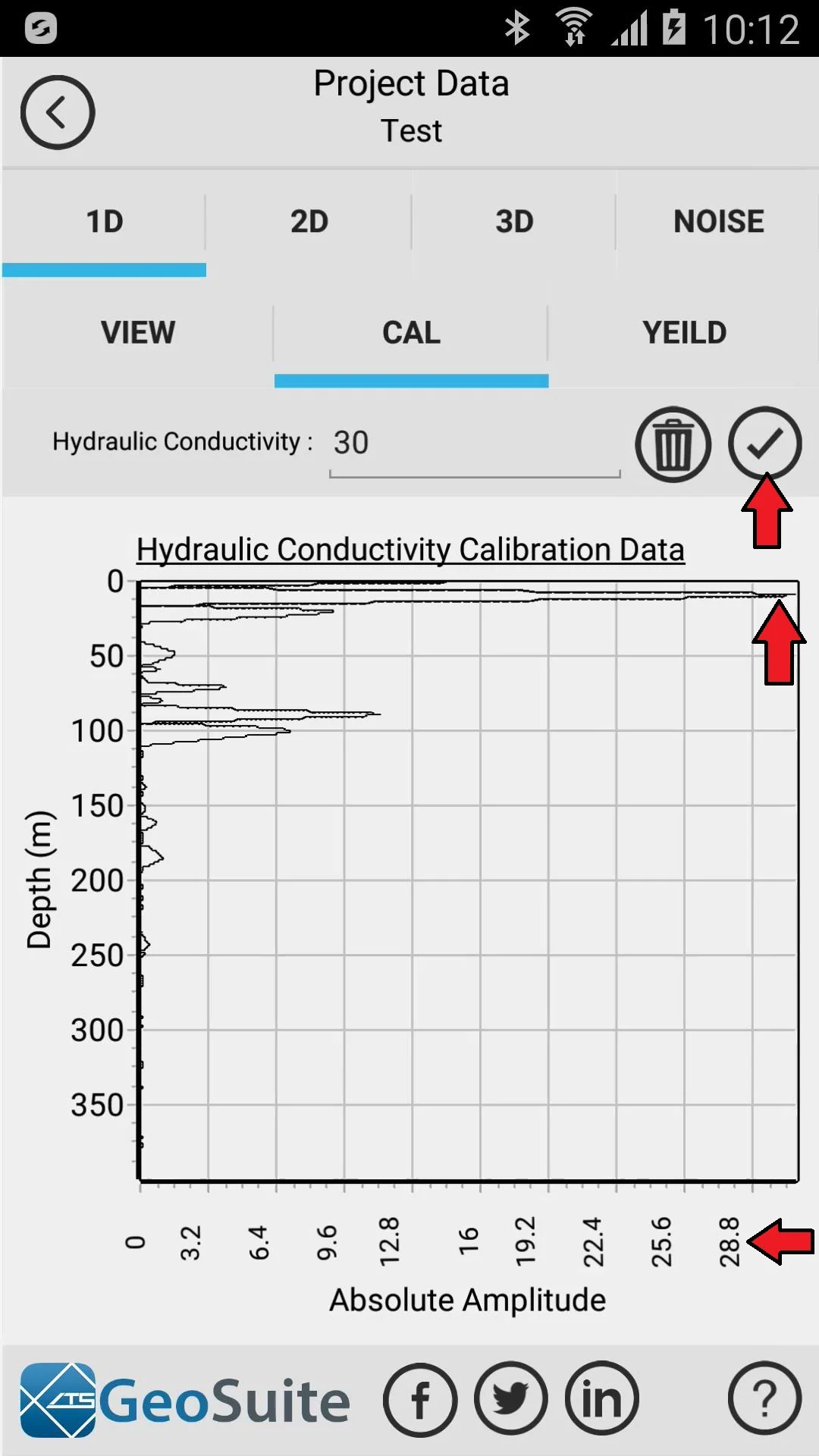Open the NOISE tab
819x1456 pixels.
pos(718,221)
